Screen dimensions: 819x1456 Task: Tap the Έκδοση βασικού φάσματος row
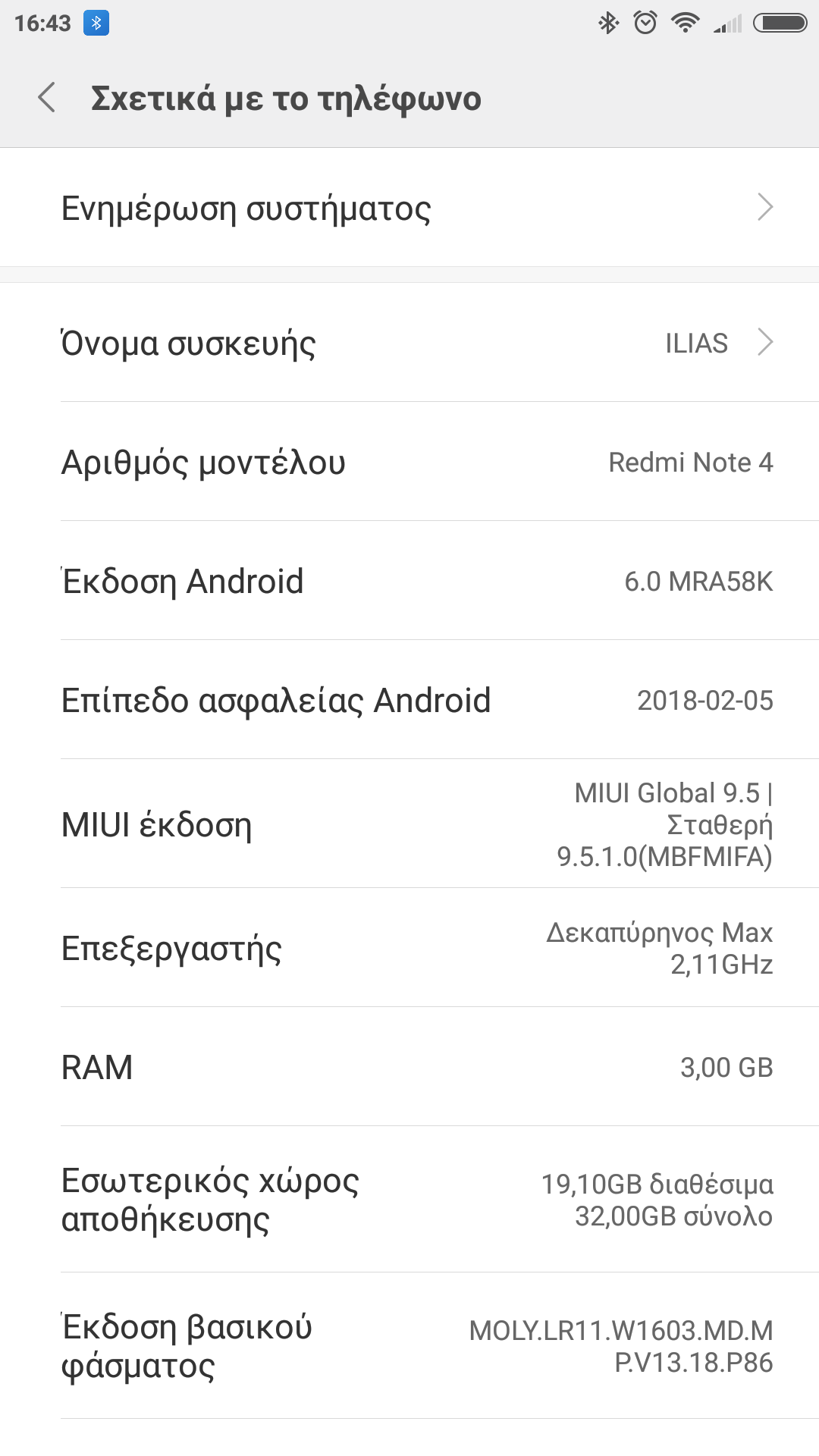tap(409, 1346)
